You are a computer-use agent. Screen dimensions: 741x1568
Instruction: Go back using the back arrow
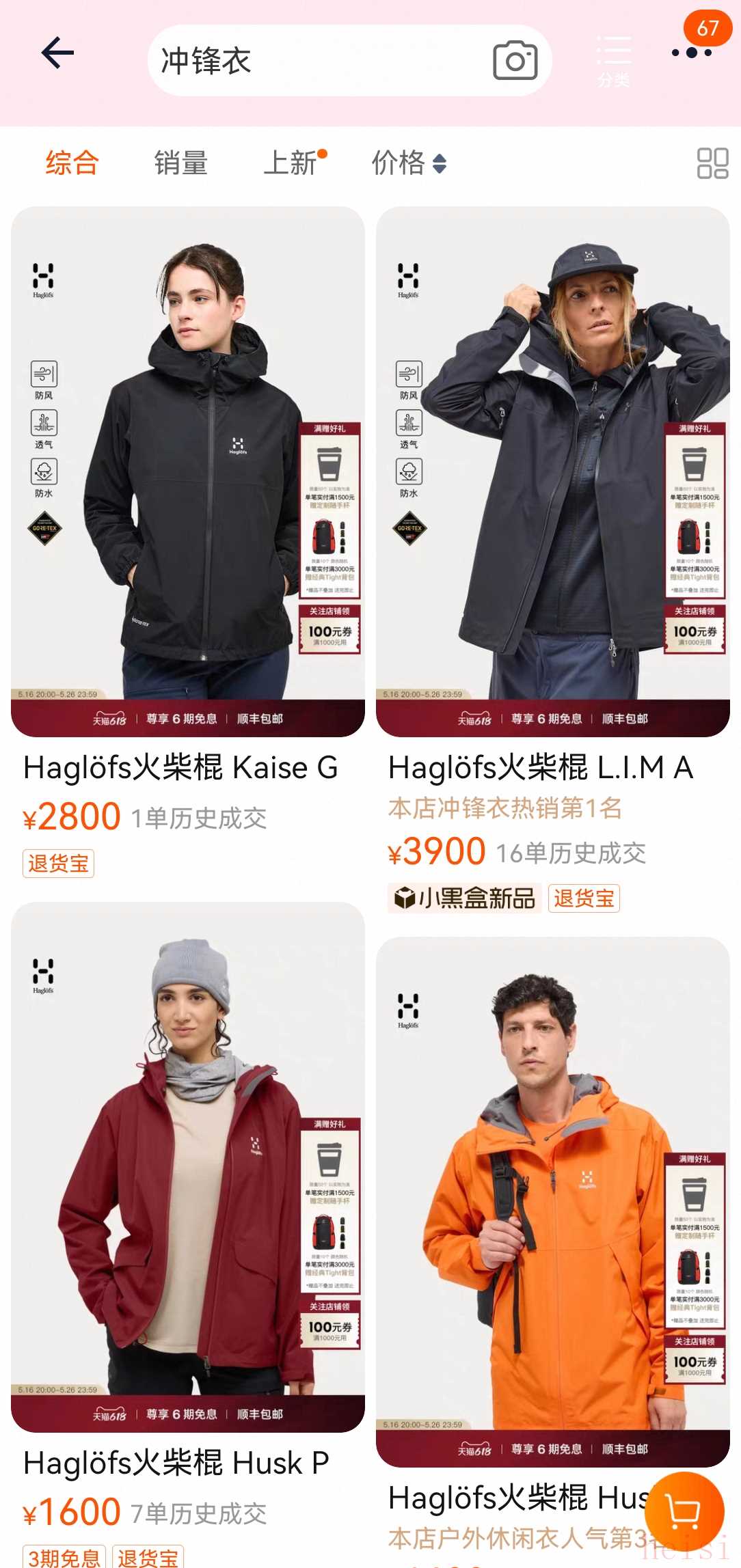tap(57, 53)
